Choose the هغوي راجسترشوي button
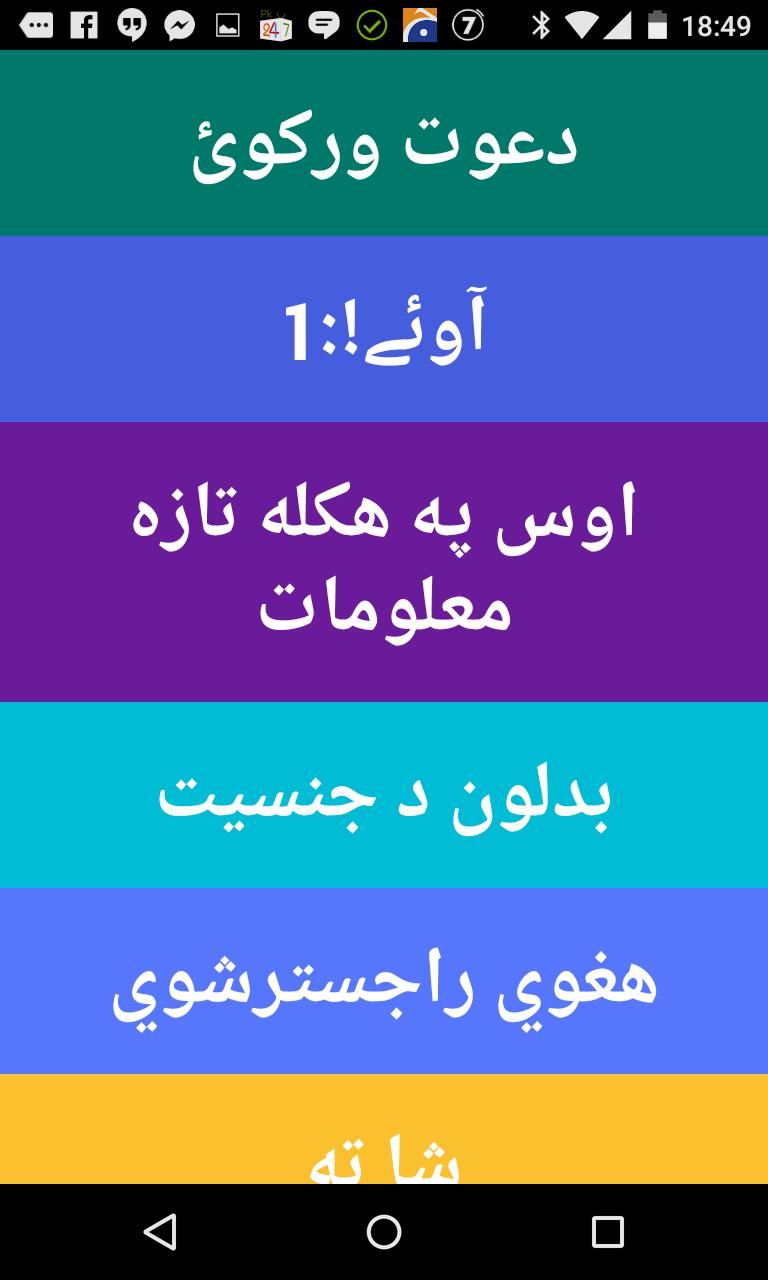Screen dimensions: 768x1280 coord(384,981)
